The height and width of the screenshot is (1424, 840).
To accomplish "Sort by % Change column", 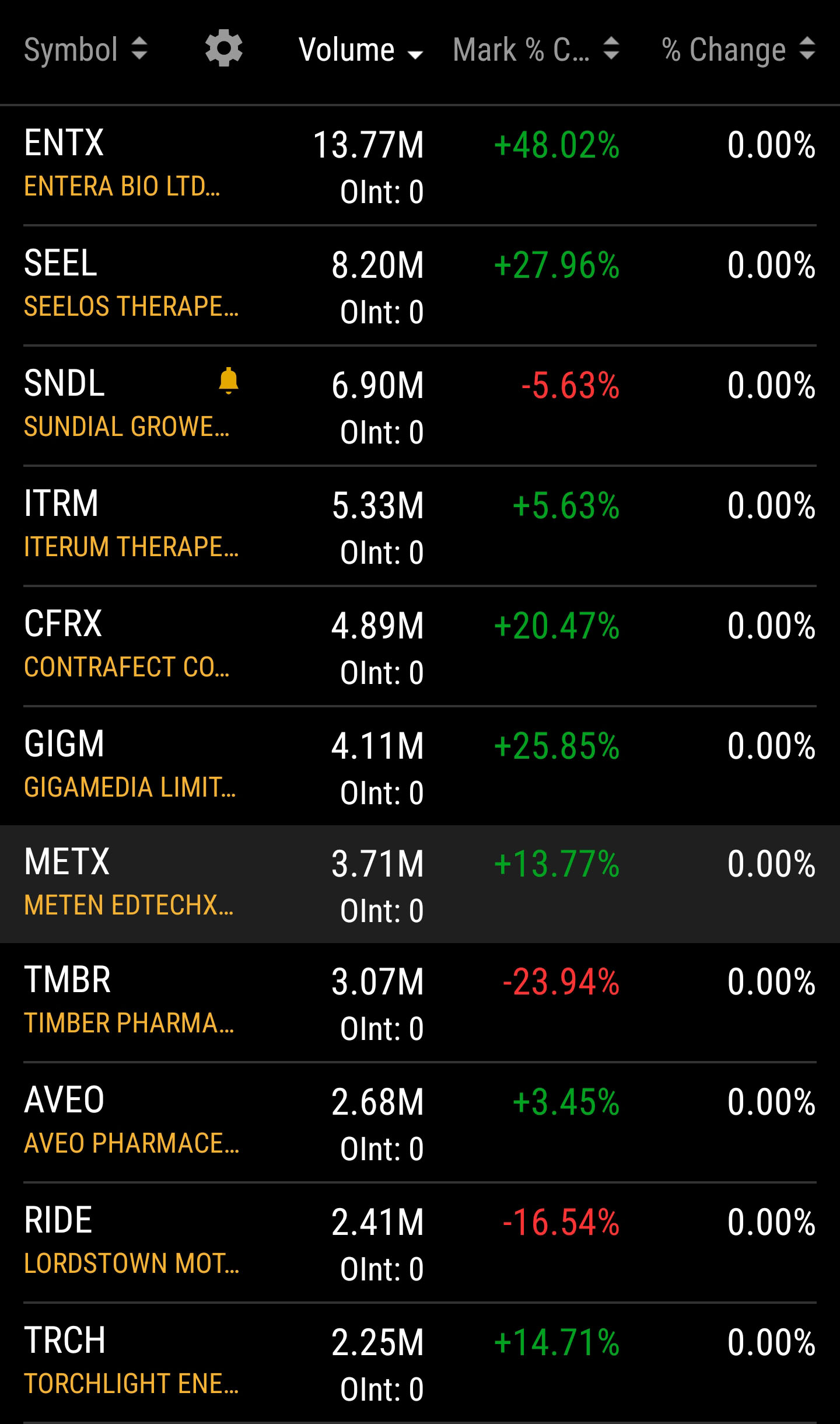I will [738, 49].
